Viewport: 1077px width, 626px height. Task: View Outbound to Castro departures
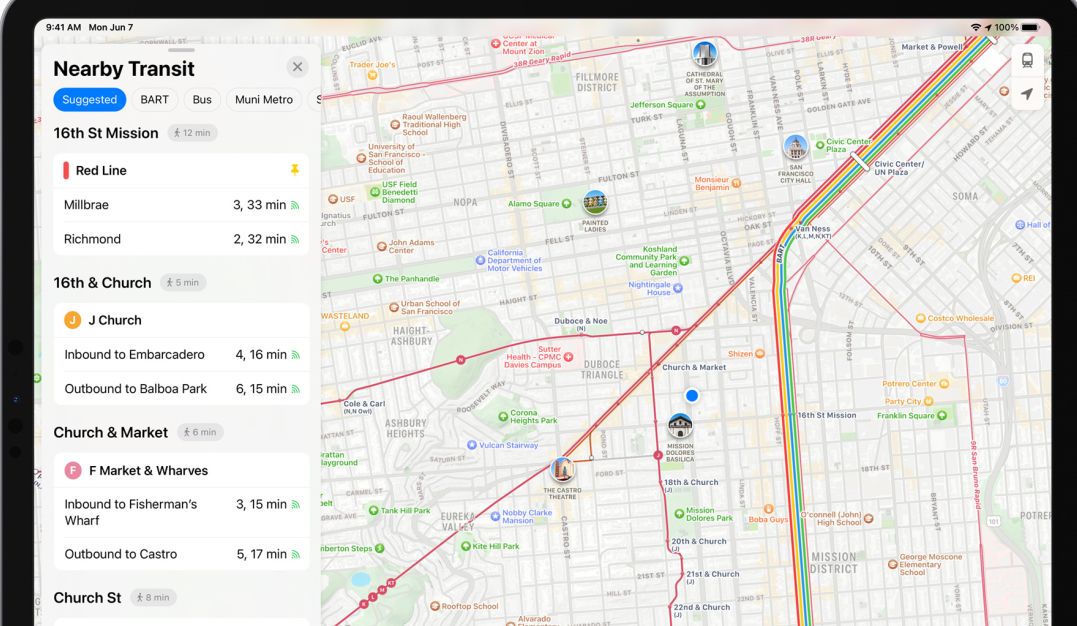tap(181, 554)
